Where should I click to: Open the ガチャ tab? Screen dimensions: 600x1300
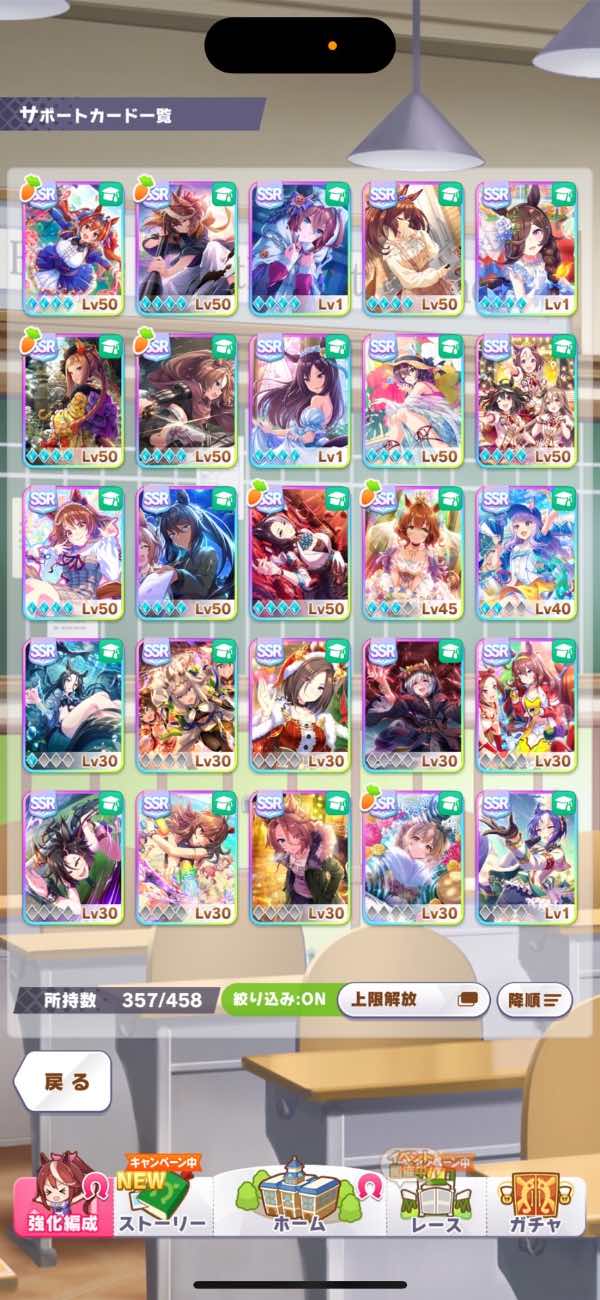click(535, 1205)
